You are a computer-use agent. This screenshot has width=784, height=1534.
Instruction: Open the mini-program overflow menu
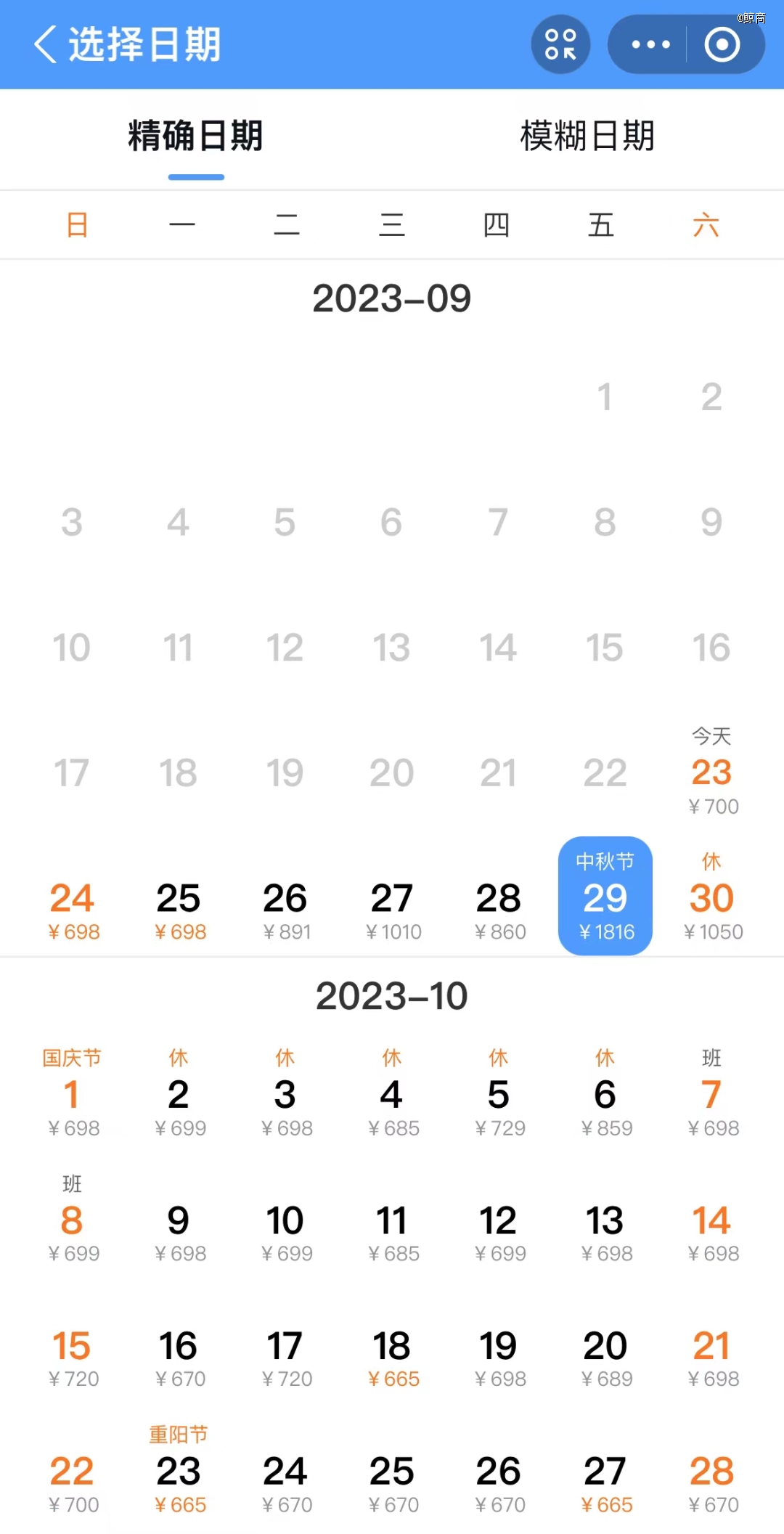coord(650,44)
